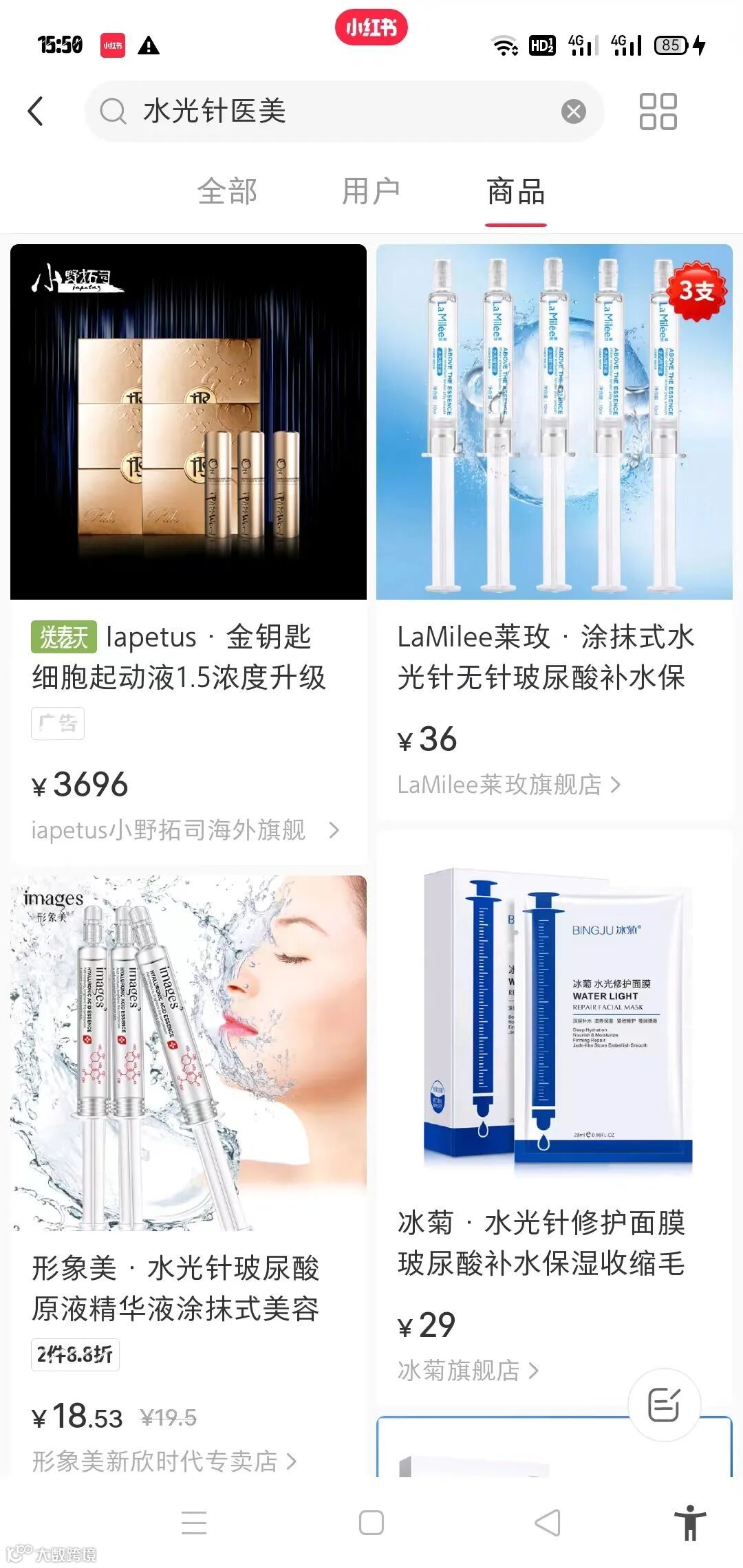
Task: Open the accessibility shortcut button
Action: pos(690,1523)
